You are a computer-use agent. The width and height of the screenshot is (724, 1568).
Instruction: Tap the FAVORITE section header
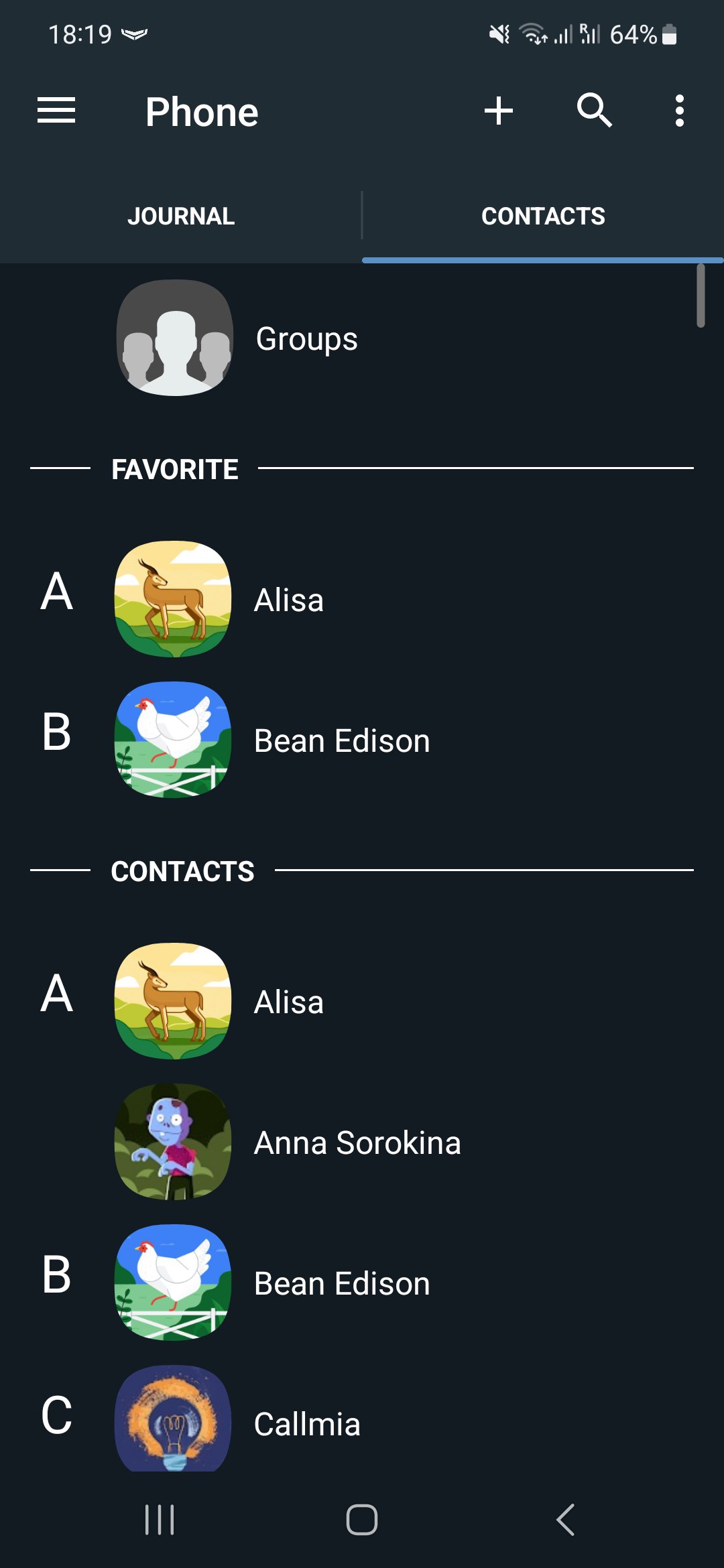coord(174,468)
